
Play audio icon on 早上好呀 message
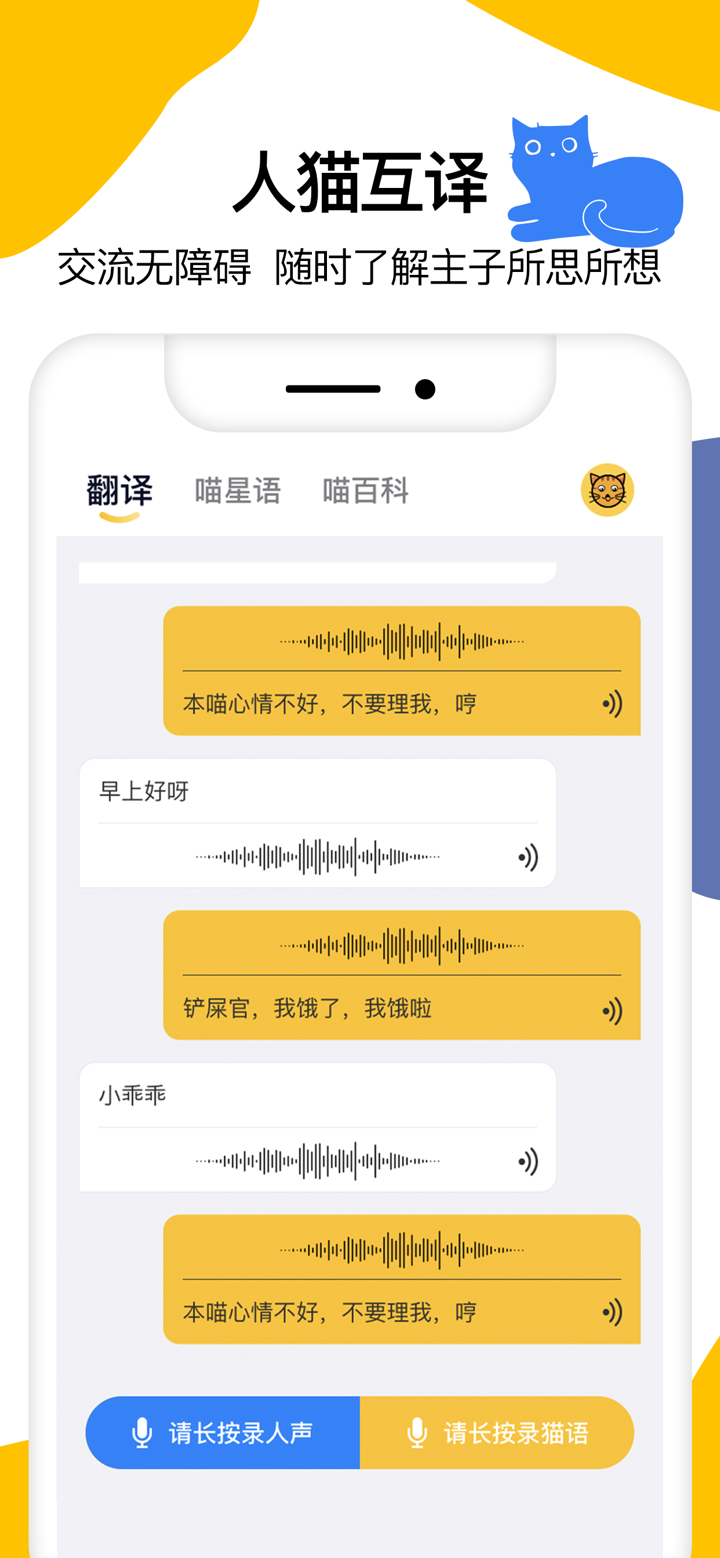tap(530, 856)
